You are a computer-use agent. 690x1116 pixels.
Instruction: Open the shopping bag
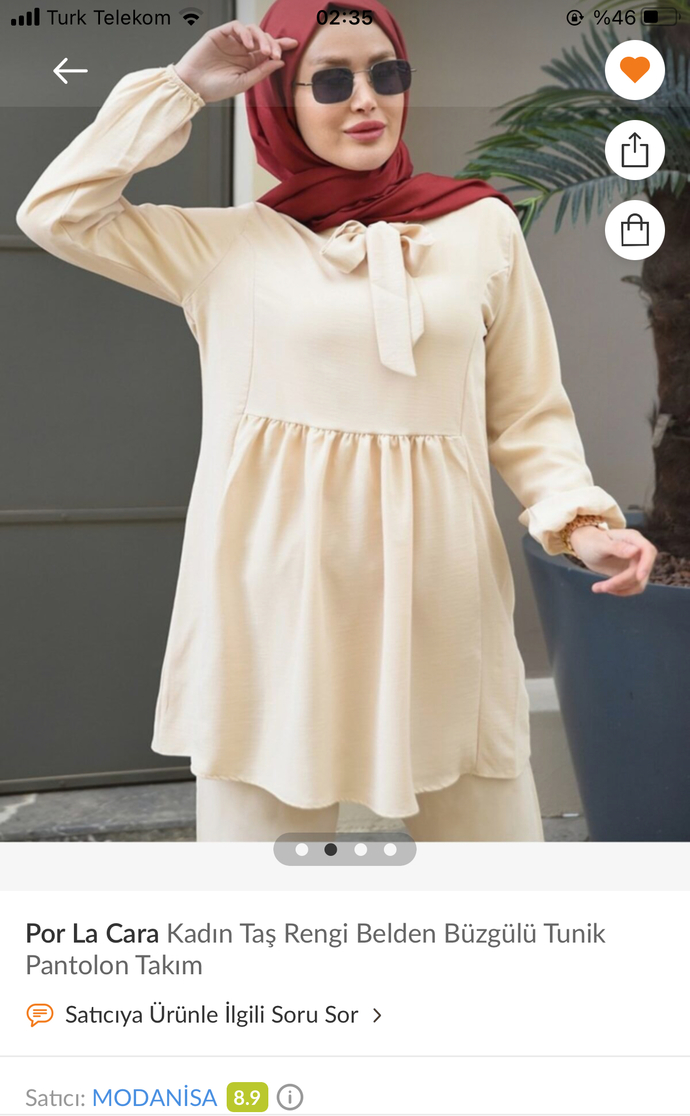[634, 231]
